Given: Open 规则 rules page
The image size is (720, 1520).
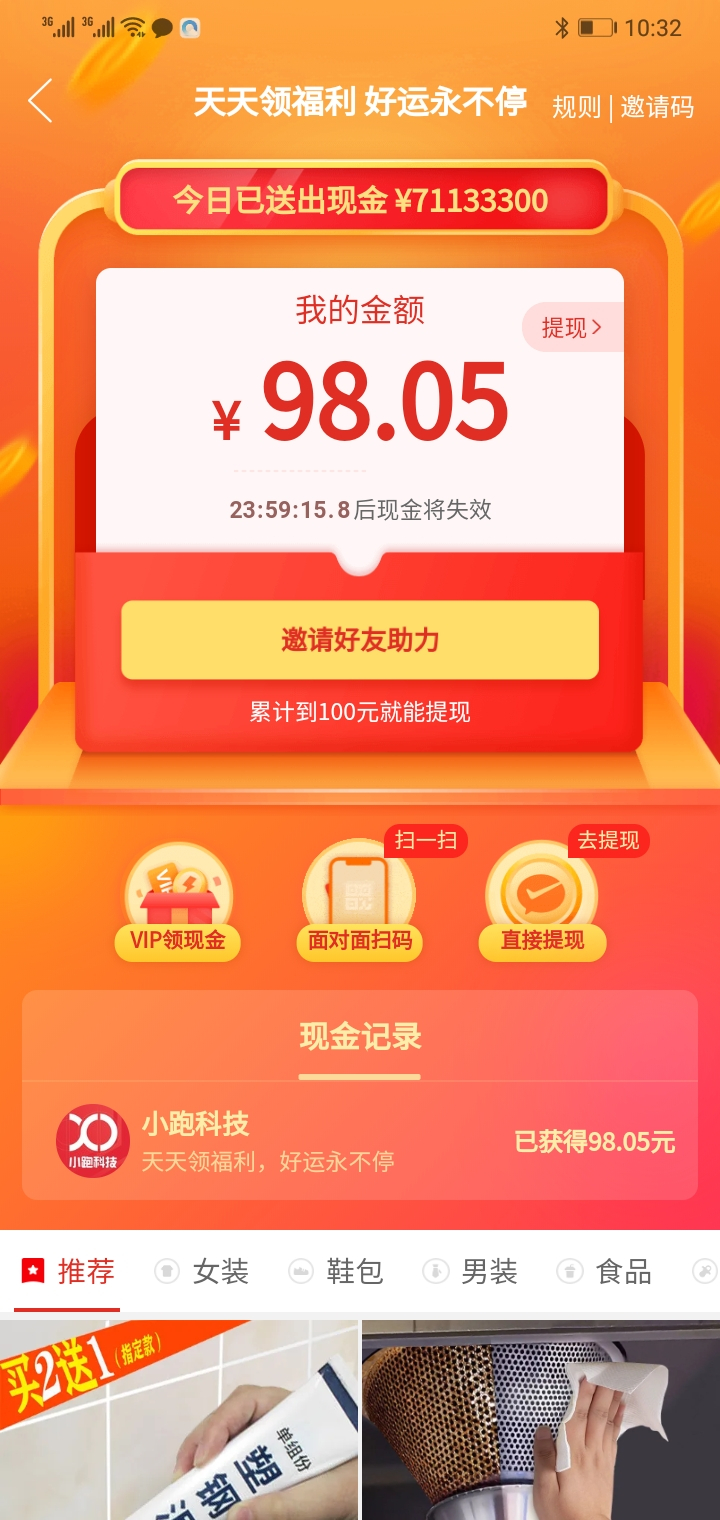Looking at the screenshot, I should pyautogui.click(x=577, y=107).
